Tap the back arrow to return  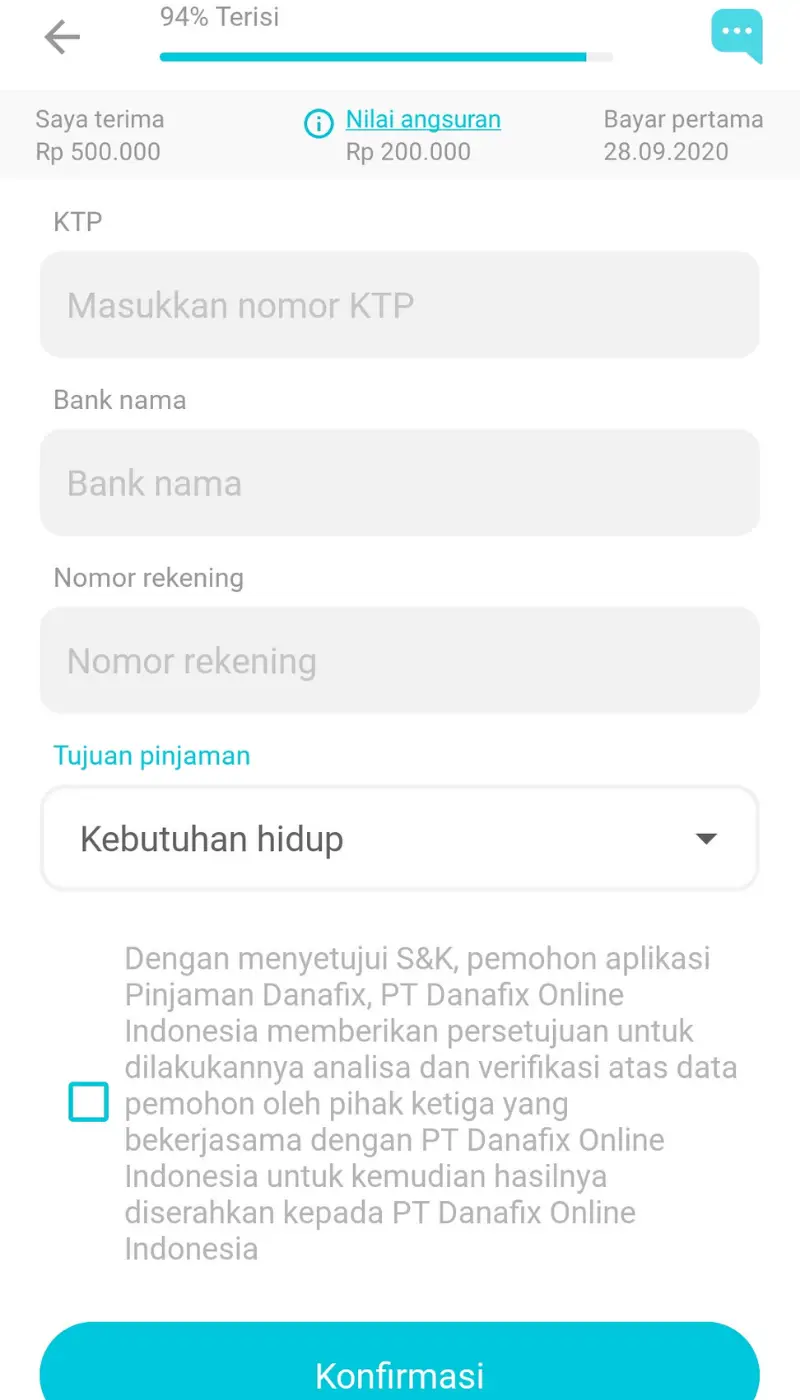(x=62, y=37)
